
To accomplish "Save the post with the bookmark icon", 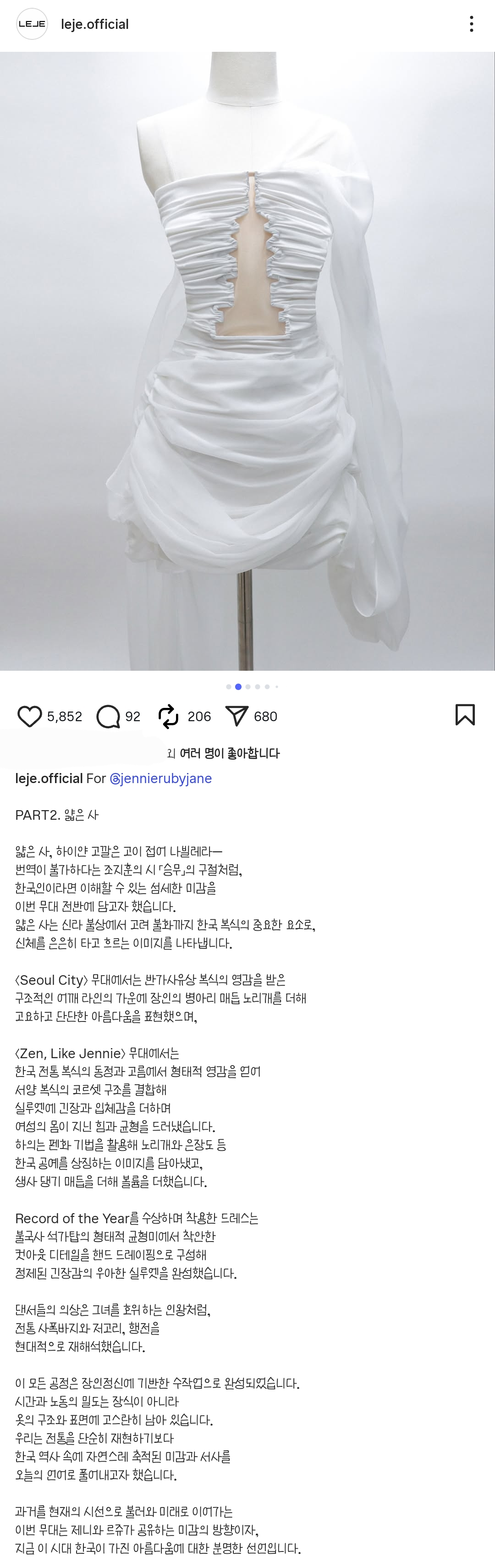I will coord(465,715).
